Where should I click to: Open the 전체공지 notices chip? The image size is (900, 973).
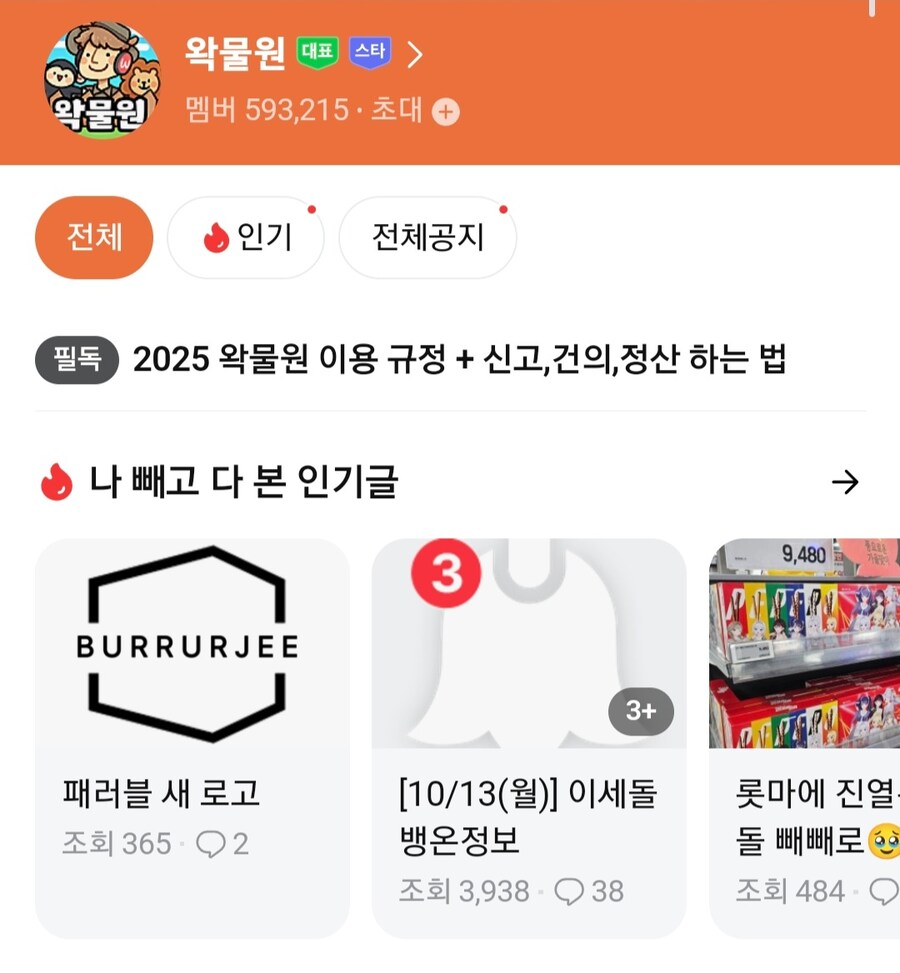[x=428, y=238]
